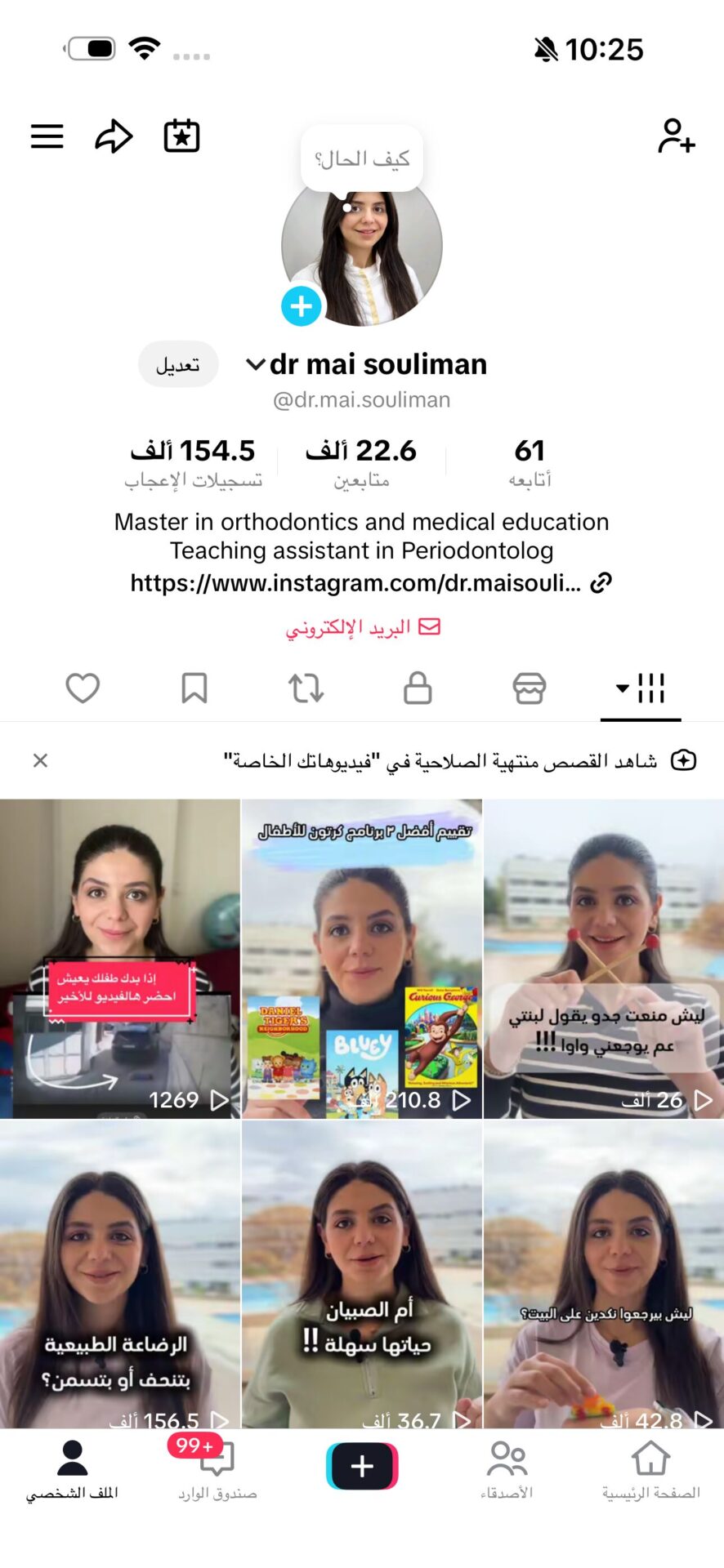The width and height of the screenshot is (724, 1568).
Task: Switch to the liked videos heart tab
Action: [83, 688]
